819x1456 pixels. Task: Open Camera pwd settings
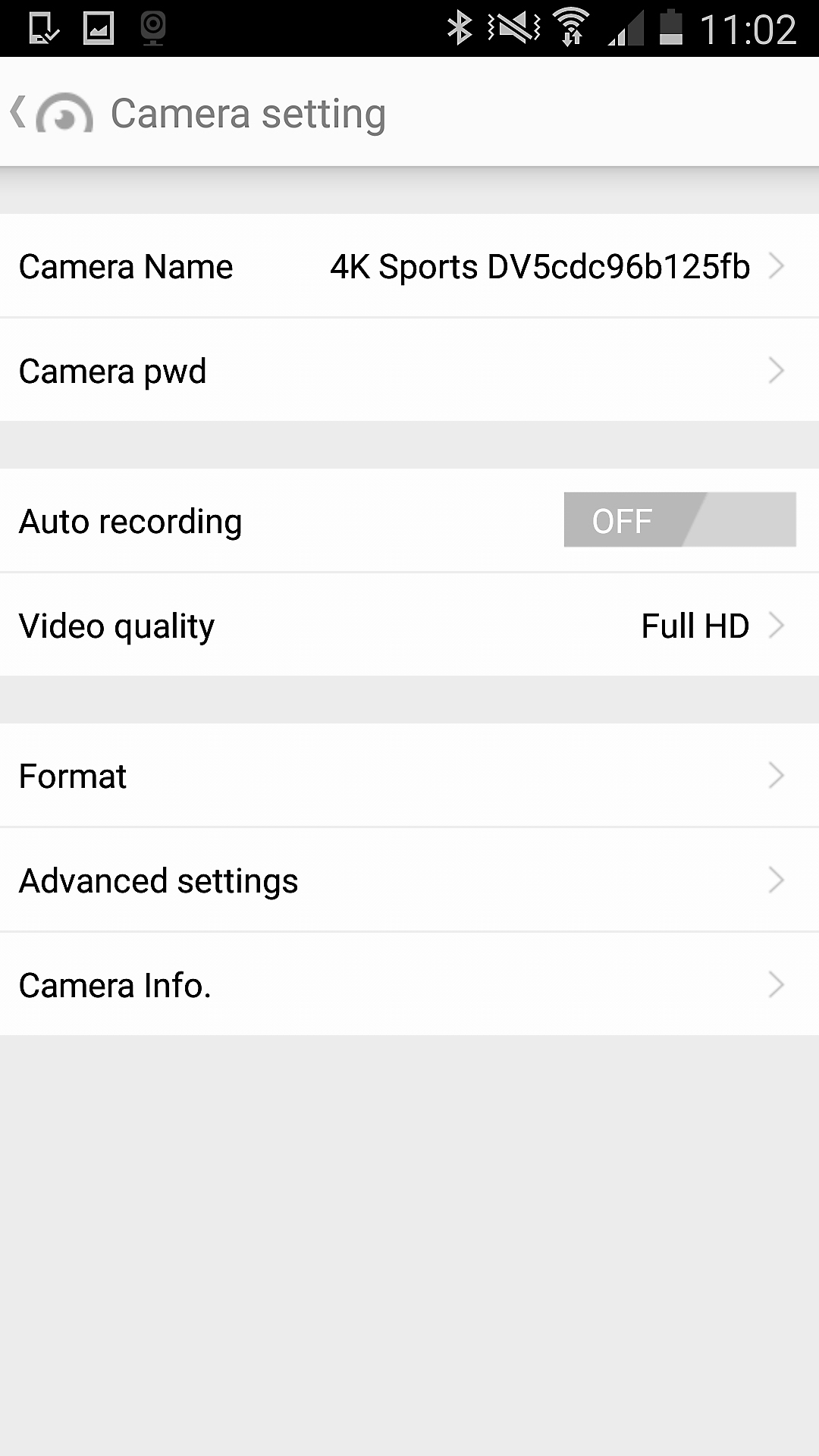point(409,371)
